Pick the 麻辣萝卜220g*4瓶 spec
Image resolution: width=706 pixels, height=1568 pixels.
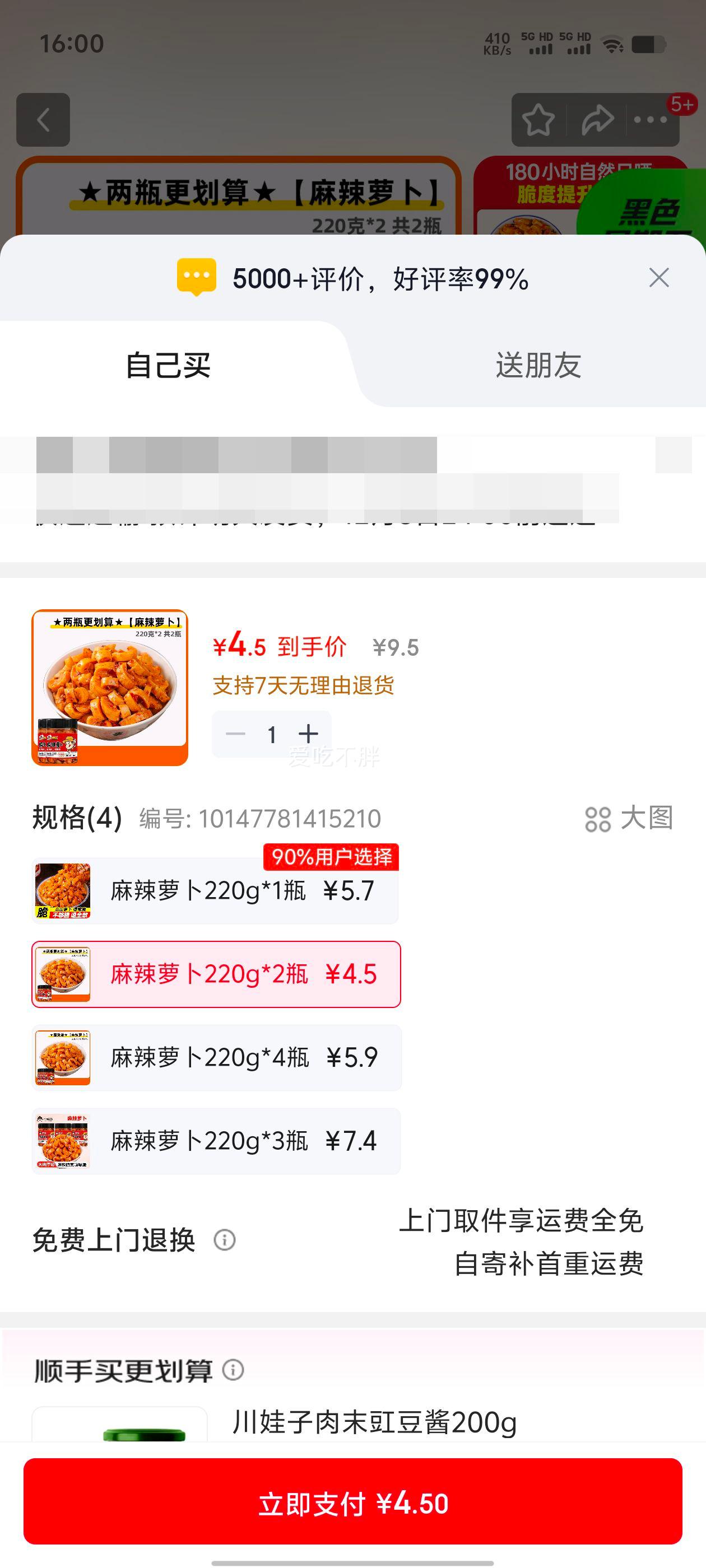(x=216, y=1058)
